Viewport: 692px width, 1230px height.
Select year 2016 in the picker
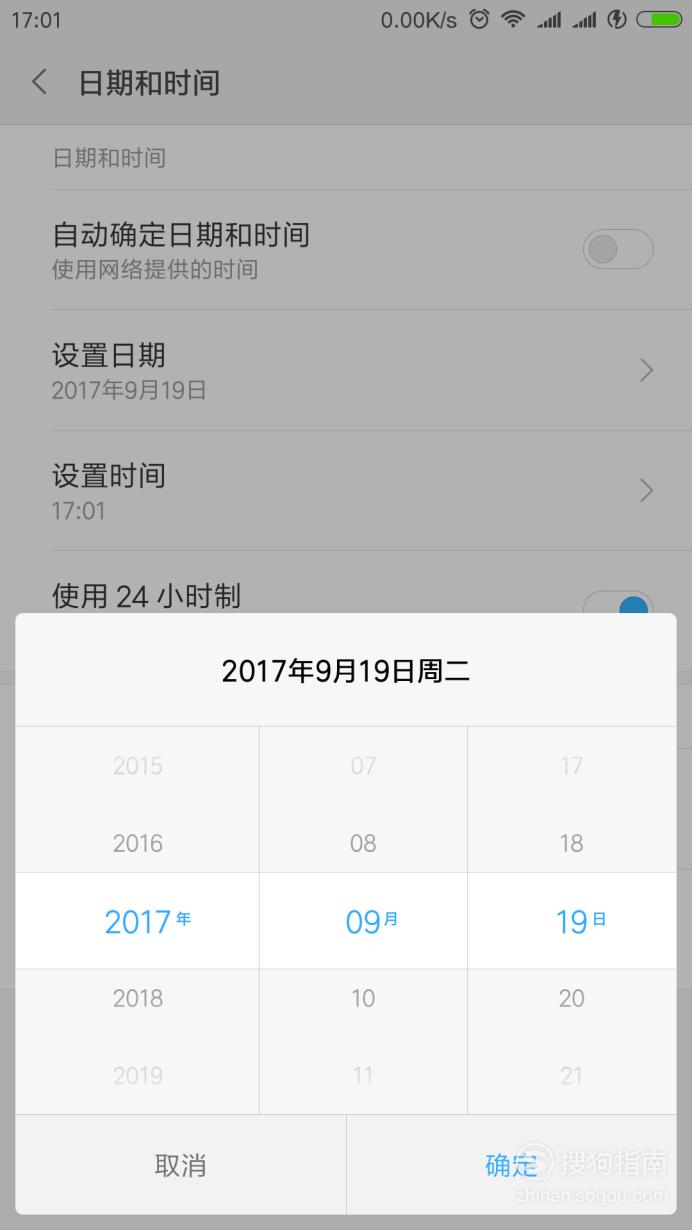click(x=138, y=843)
